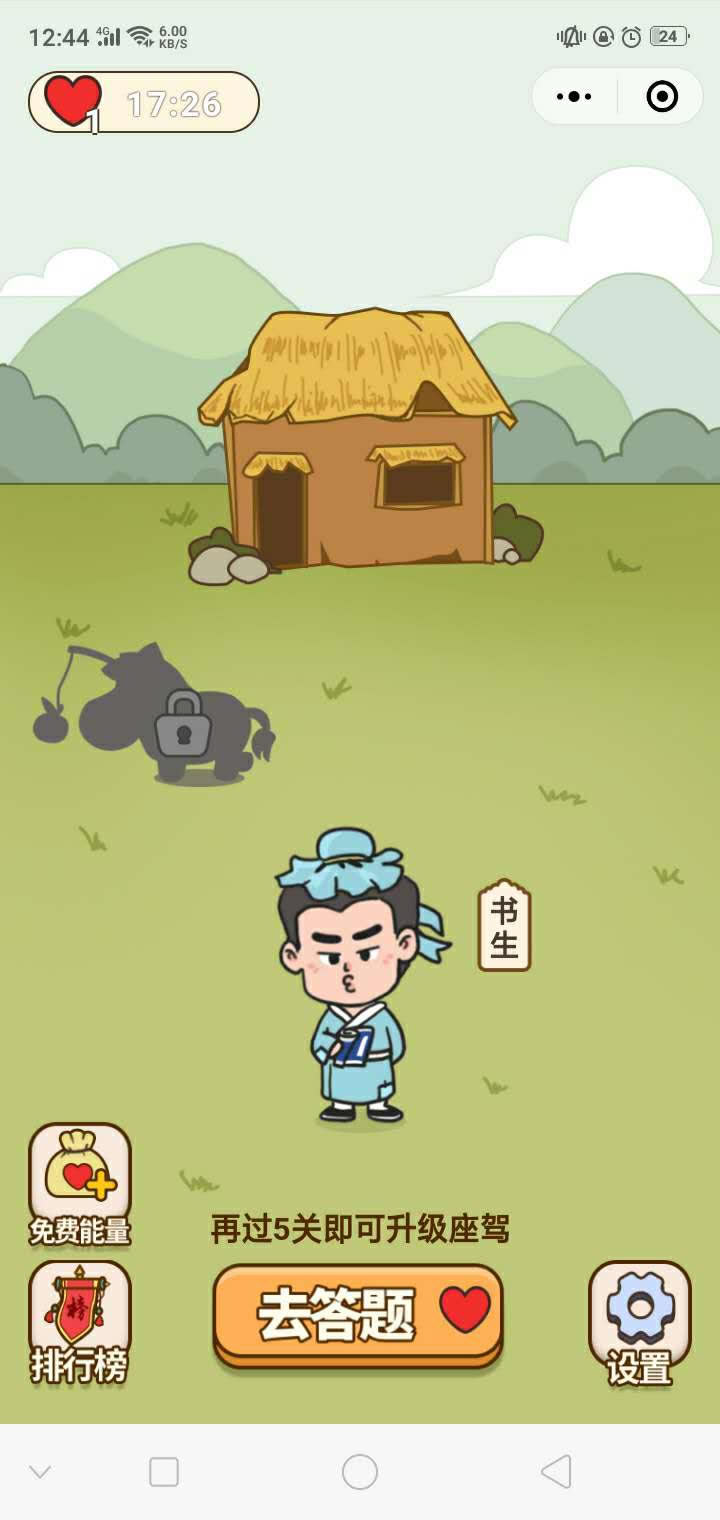Viewport: 720px width, 1520px height.
Task: Open the 排行榜 leaderboard
Action: tap(80, 1322)
